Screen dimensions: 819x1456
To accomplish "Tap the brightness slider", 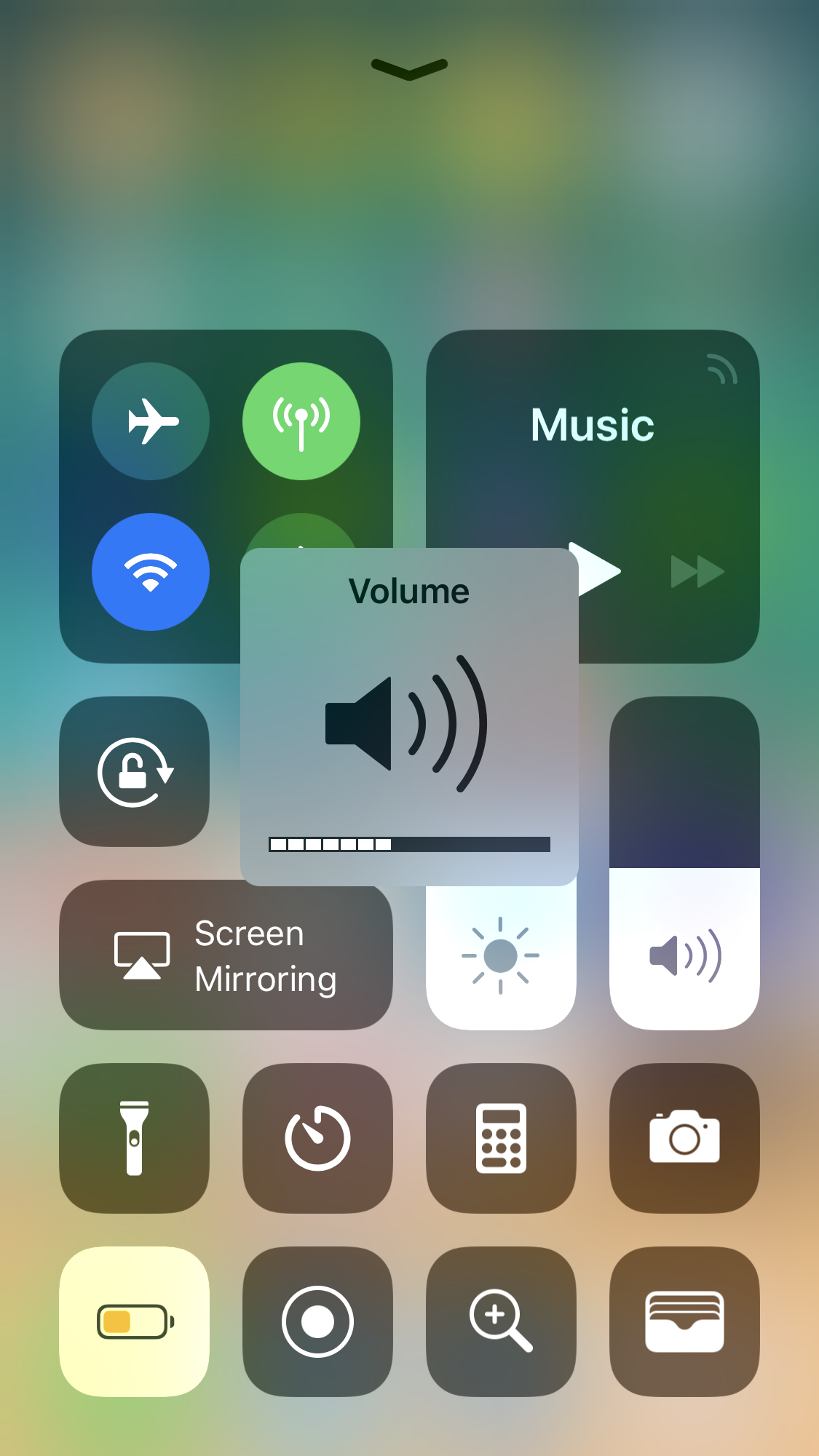I will (501, 957).
